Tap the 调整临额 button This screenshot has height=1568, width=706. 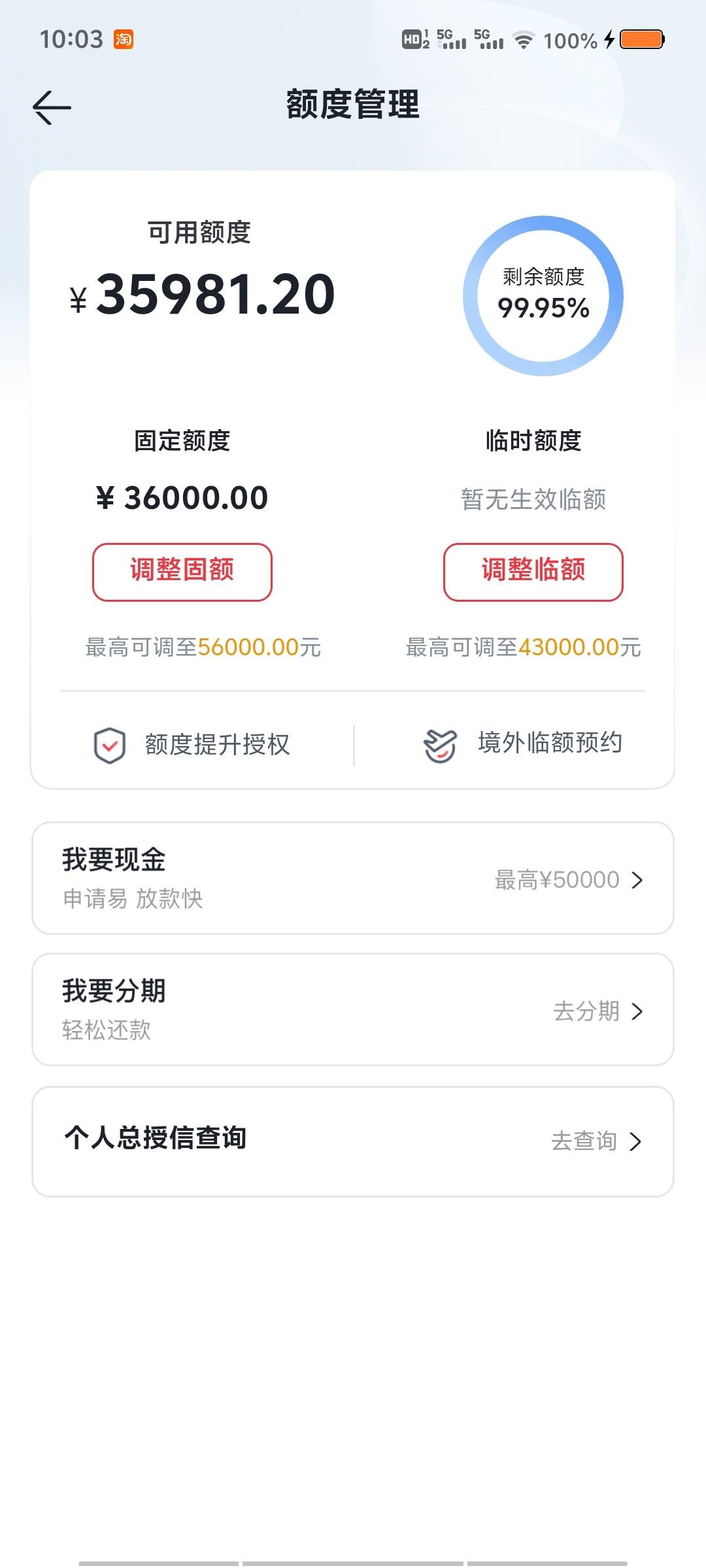533,572
